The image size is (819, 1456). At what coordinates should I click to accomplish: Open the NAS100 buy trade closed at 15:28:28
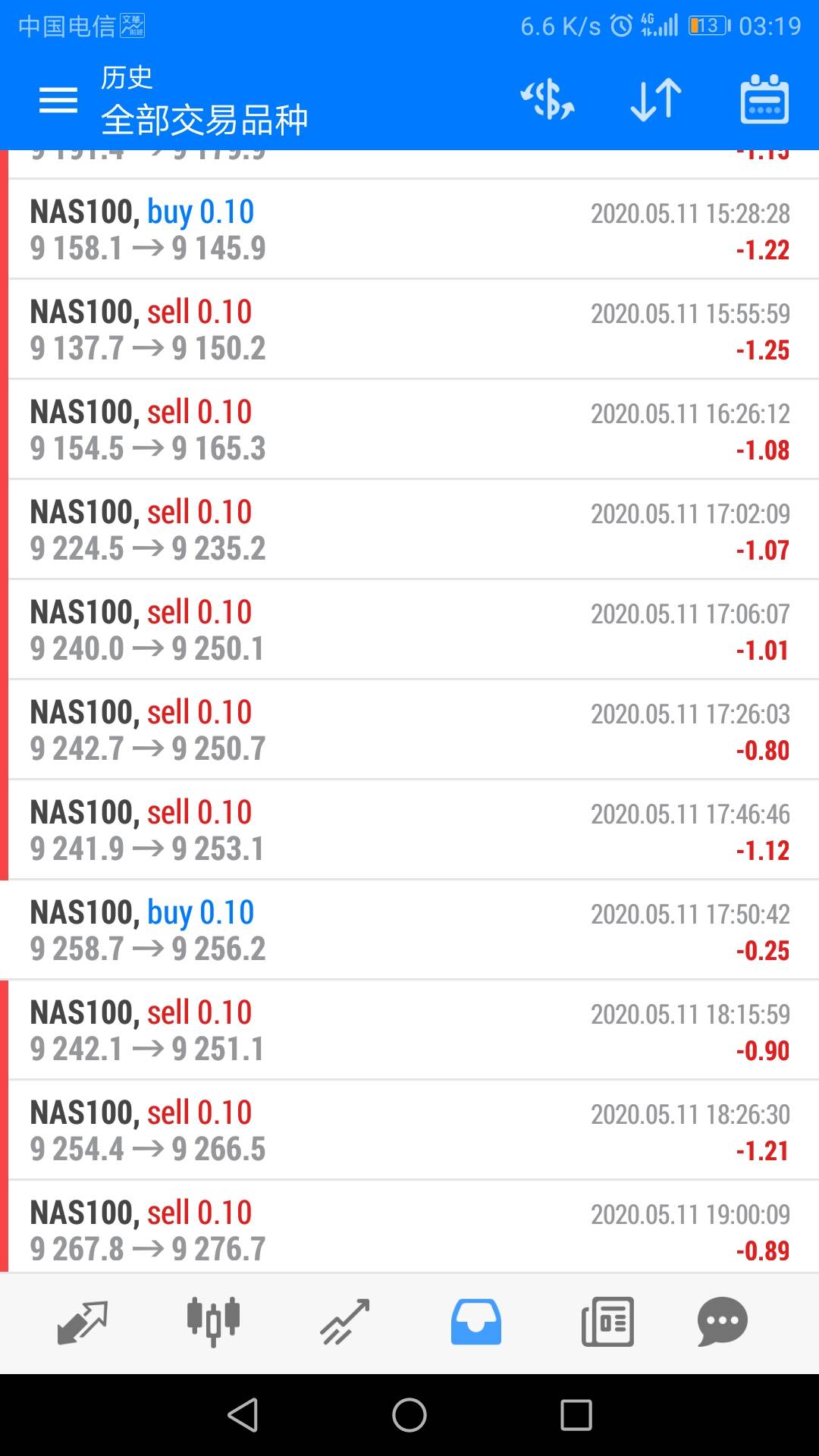click(x=409, y=229)
